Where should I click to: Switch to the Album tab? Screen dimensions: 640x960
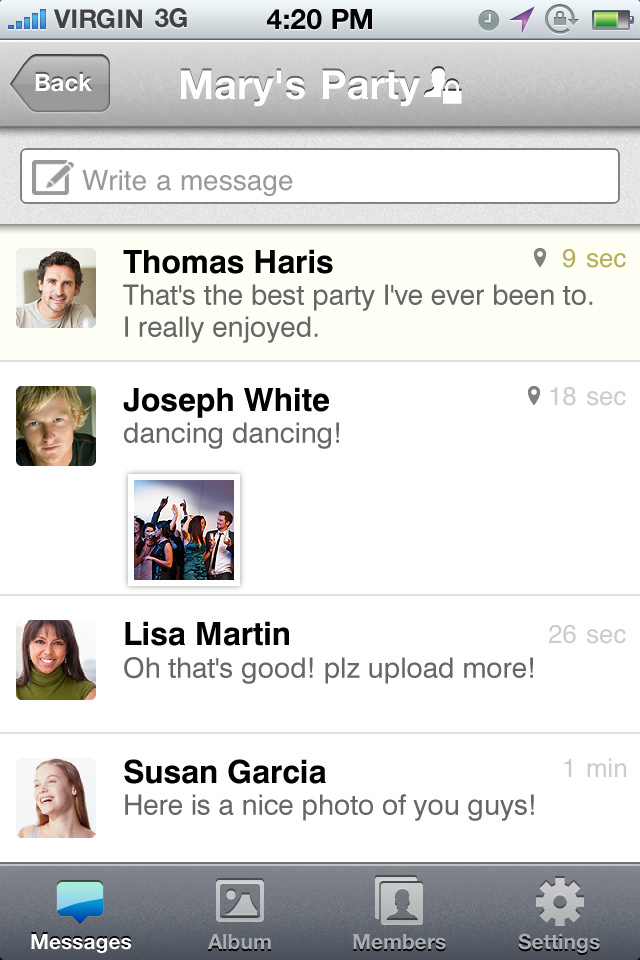pos(240,914)
